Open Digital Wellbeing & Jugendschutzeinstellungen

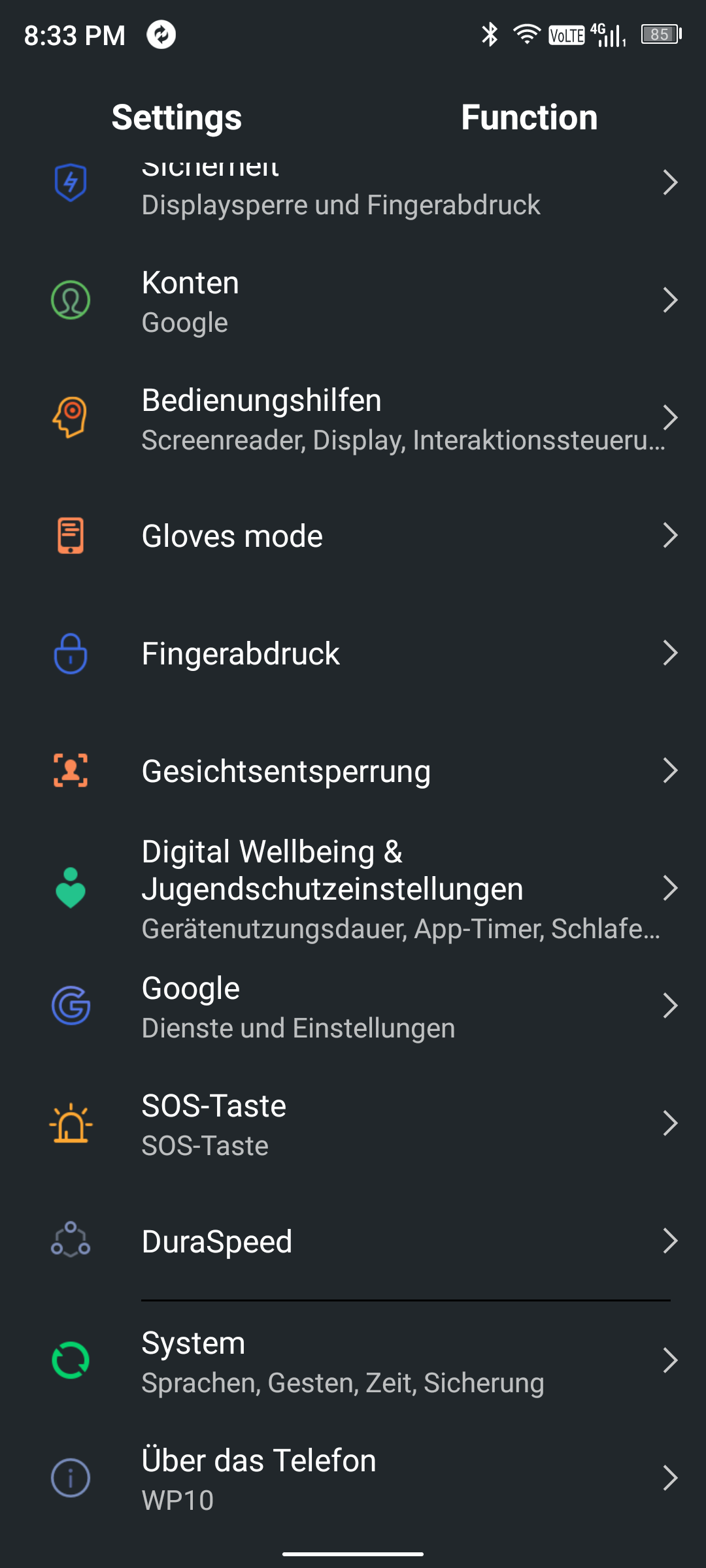(x=353, y=889)
